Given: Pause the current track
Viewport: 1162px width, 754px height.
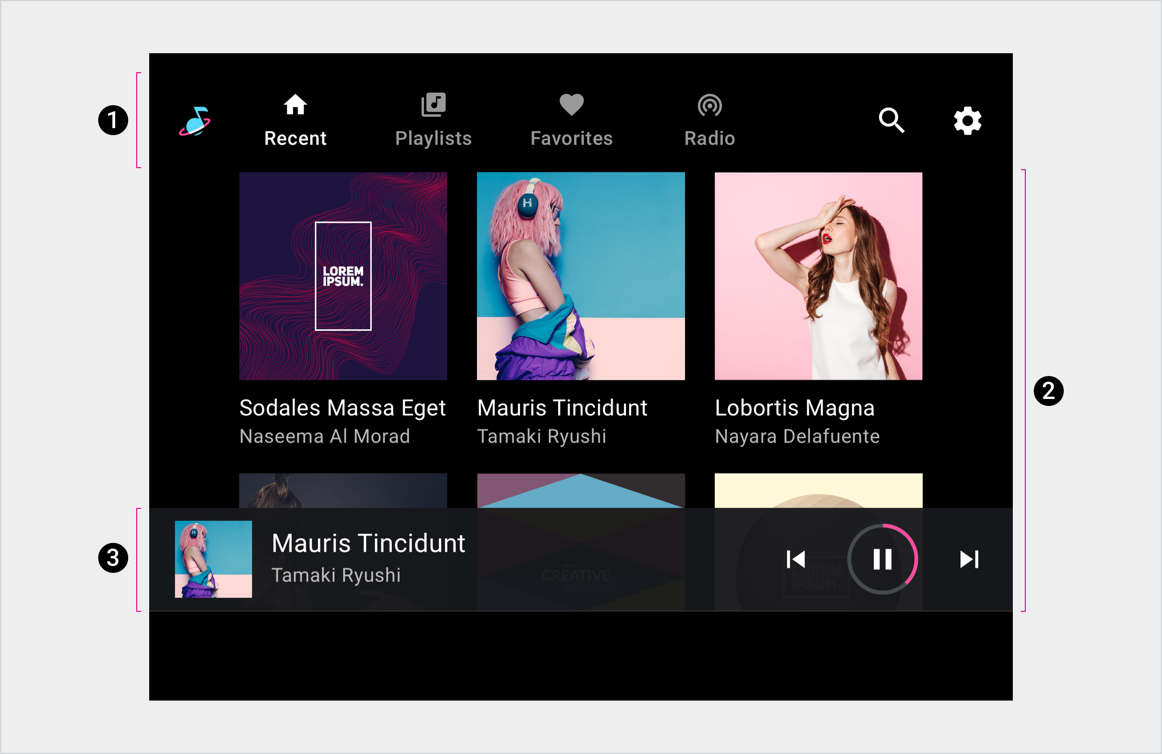Looking at the screenshot, I should tap(882, 559).
